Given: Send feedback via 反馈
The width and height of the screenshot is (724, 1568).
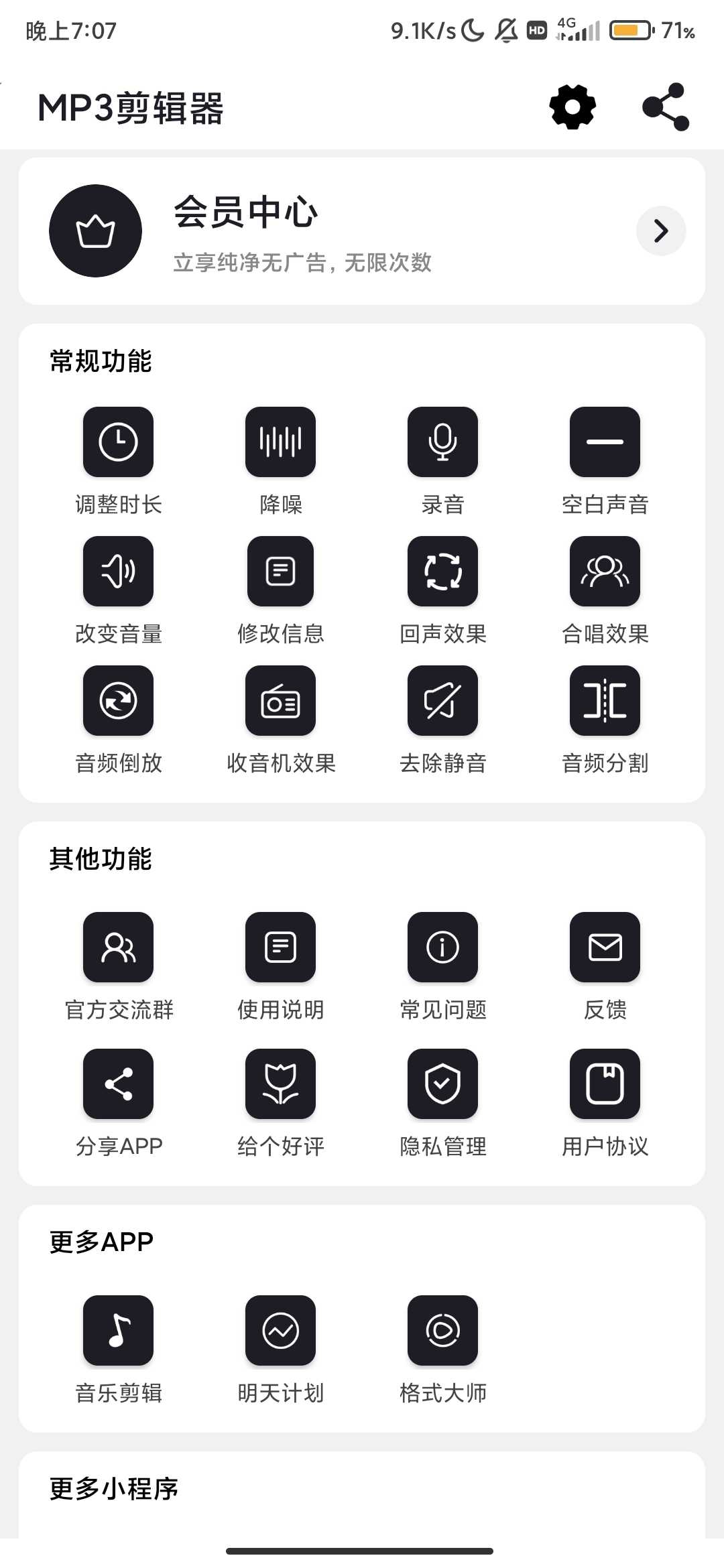Looking at the screenshot, I should 605,948.
